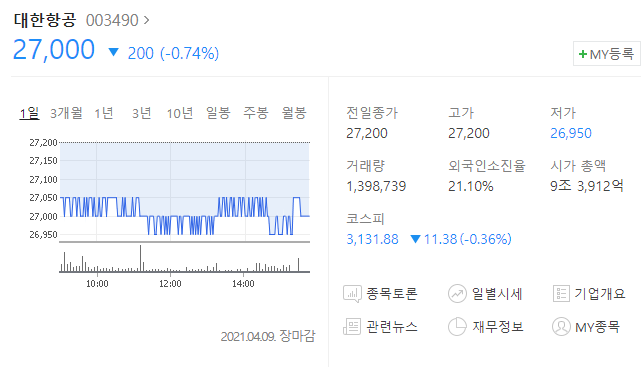644x367 pixels.
Task: View 일별시세 daily prices
Action: coord(485,294)
